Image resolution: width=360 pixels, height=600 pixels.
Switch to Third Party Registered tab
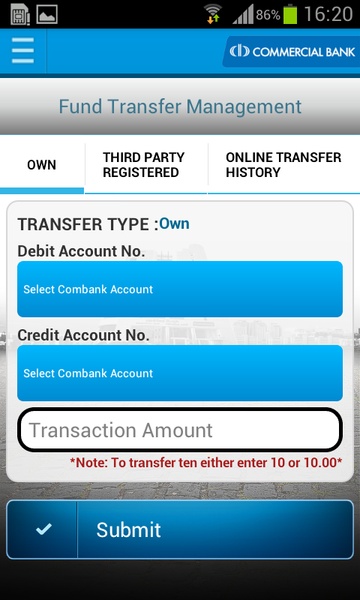[x=146, y=165]
